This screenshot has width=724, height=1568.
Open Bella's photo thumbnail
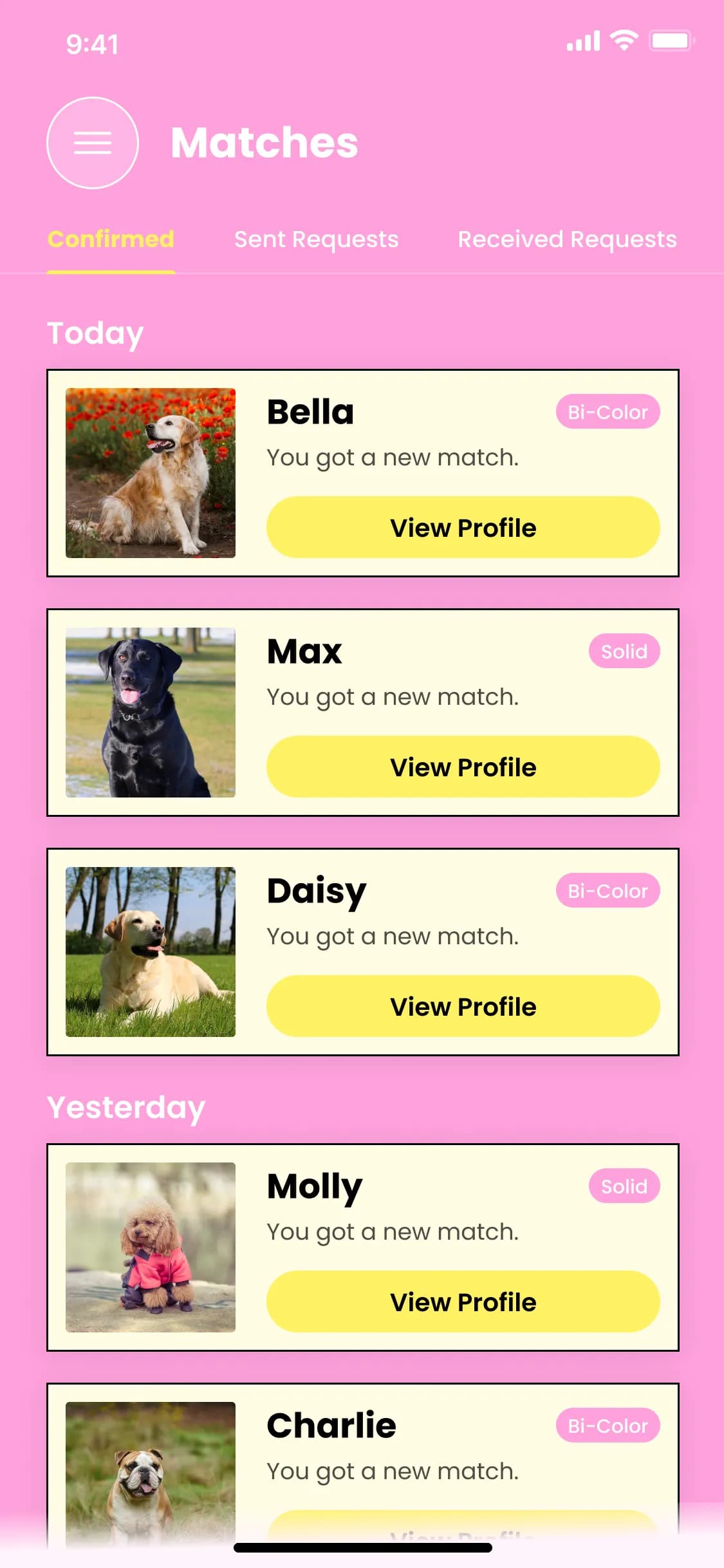click(x=151, y=472)
